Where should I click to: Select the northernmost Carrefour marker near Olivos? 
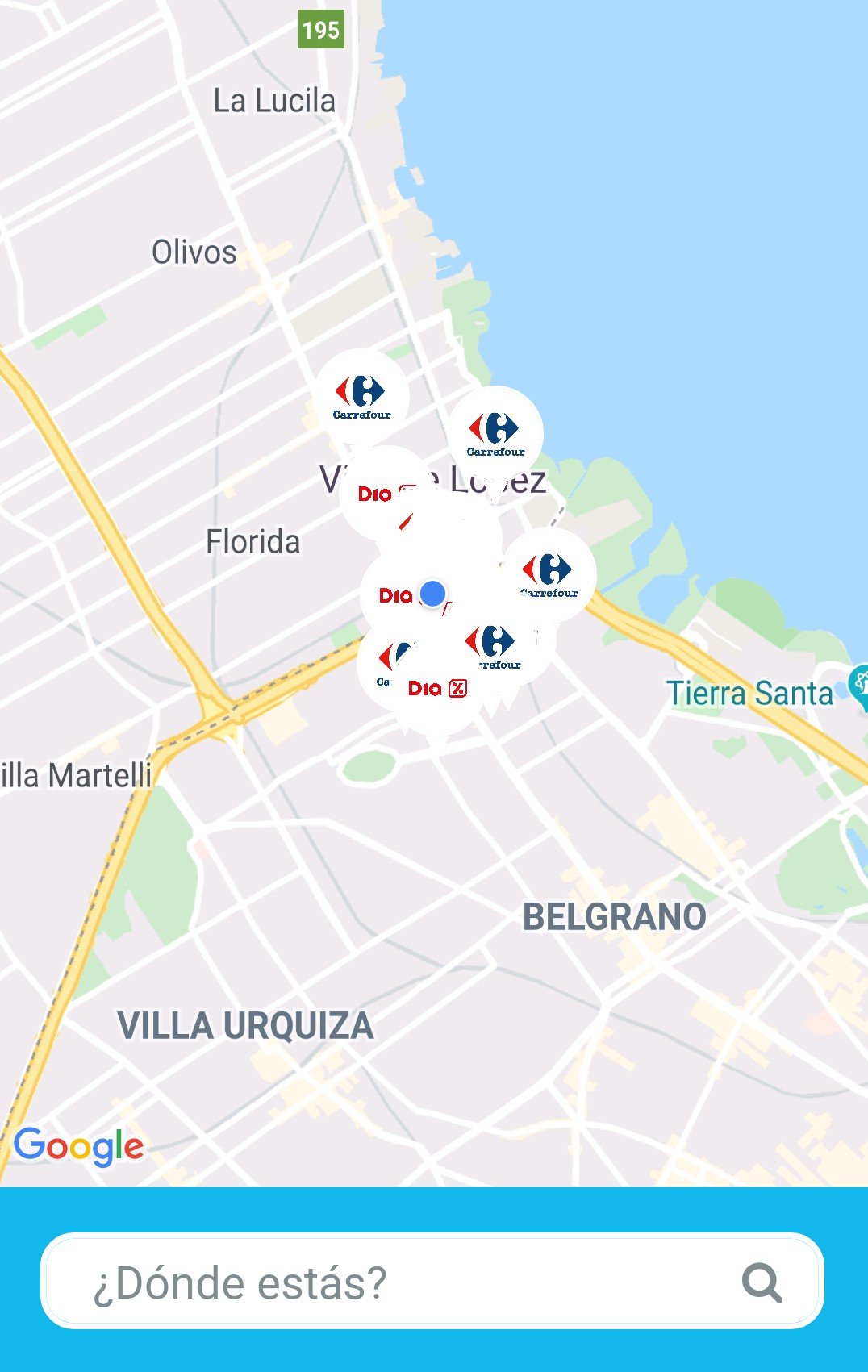pos(361,397)
